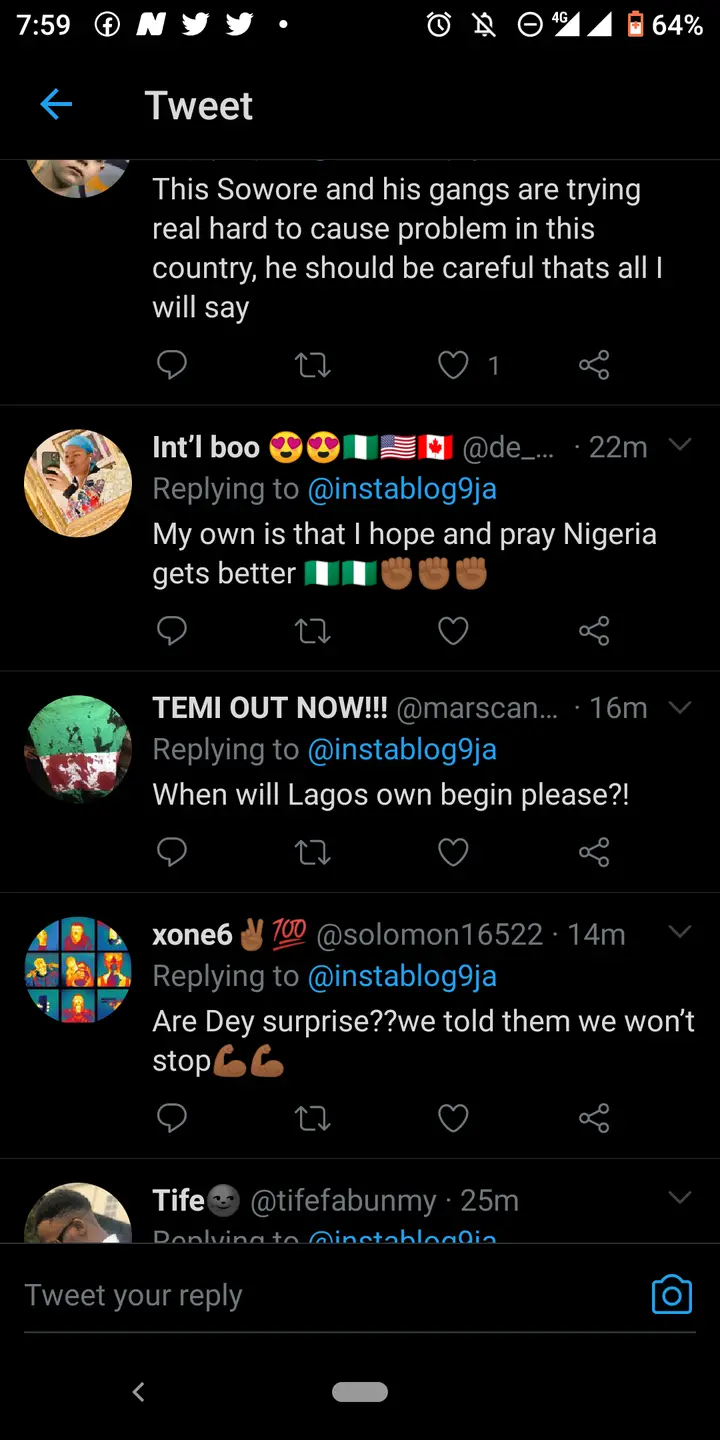720x1440 pixels.
Task: Like Int'l boo's tweet about Nigeria
Action: click(454, 630)
